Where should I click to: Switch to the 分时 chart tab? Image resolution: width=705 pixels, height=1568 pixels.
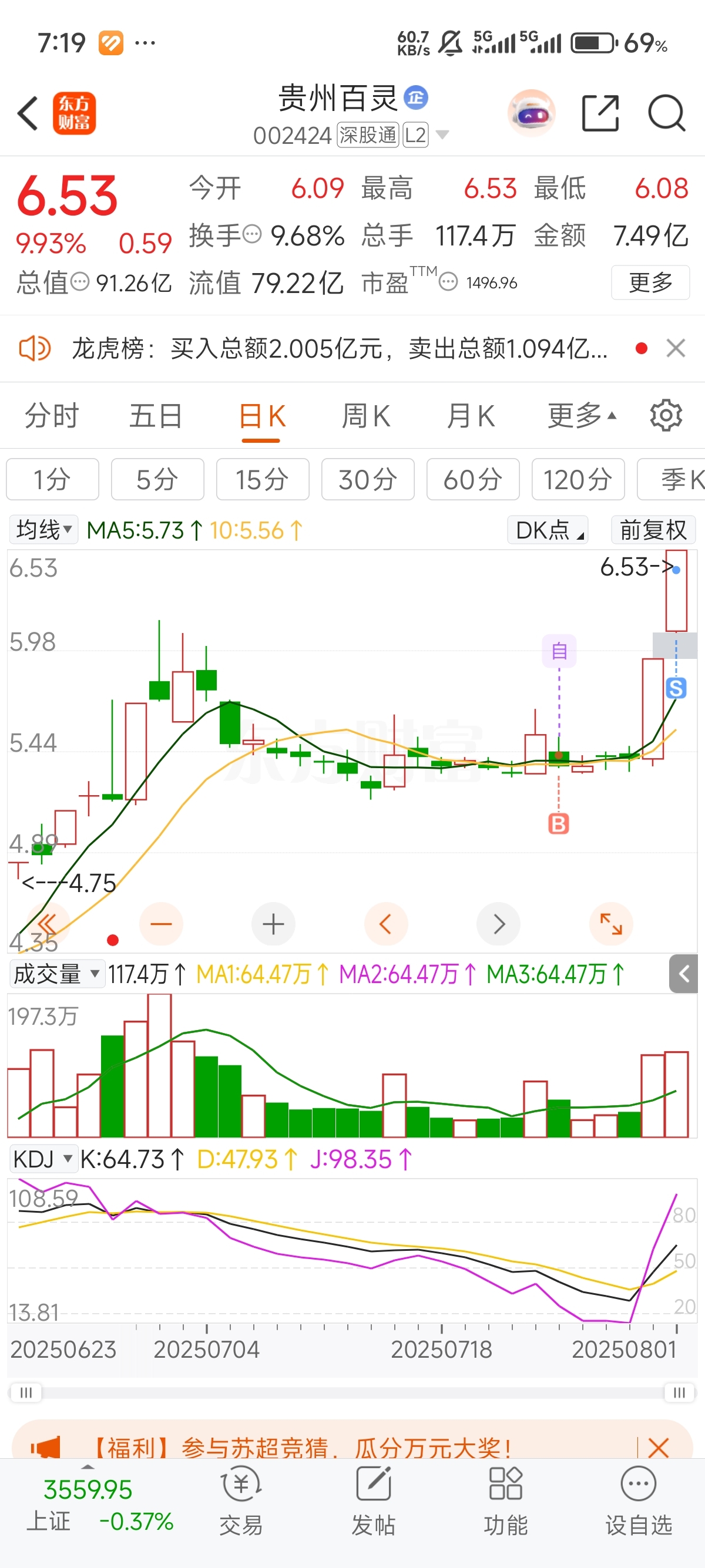pyautogui.click(x=52, y=416)
